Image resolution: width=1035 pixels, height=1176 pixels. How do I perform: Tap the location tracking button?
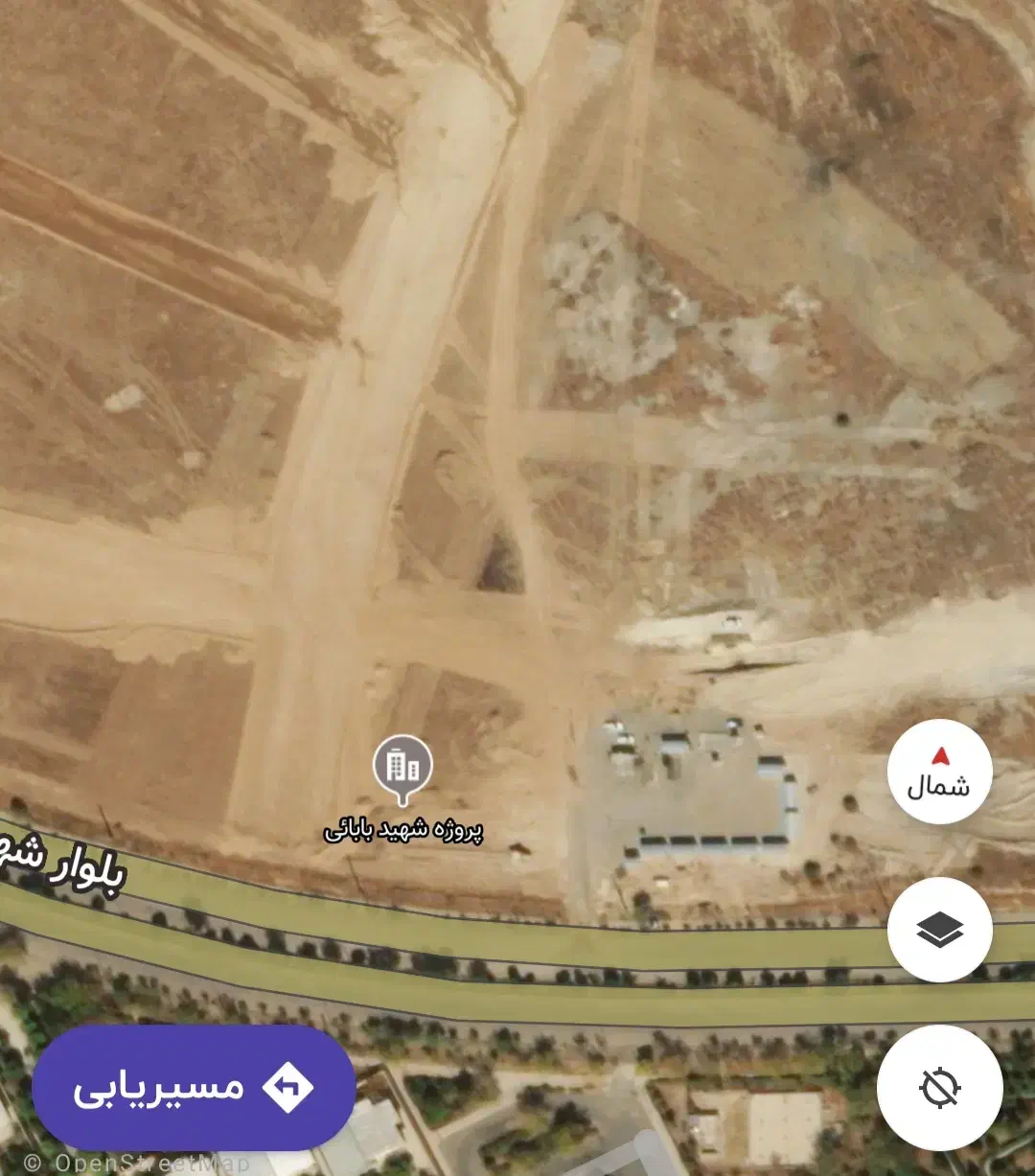coord(939,1088)
